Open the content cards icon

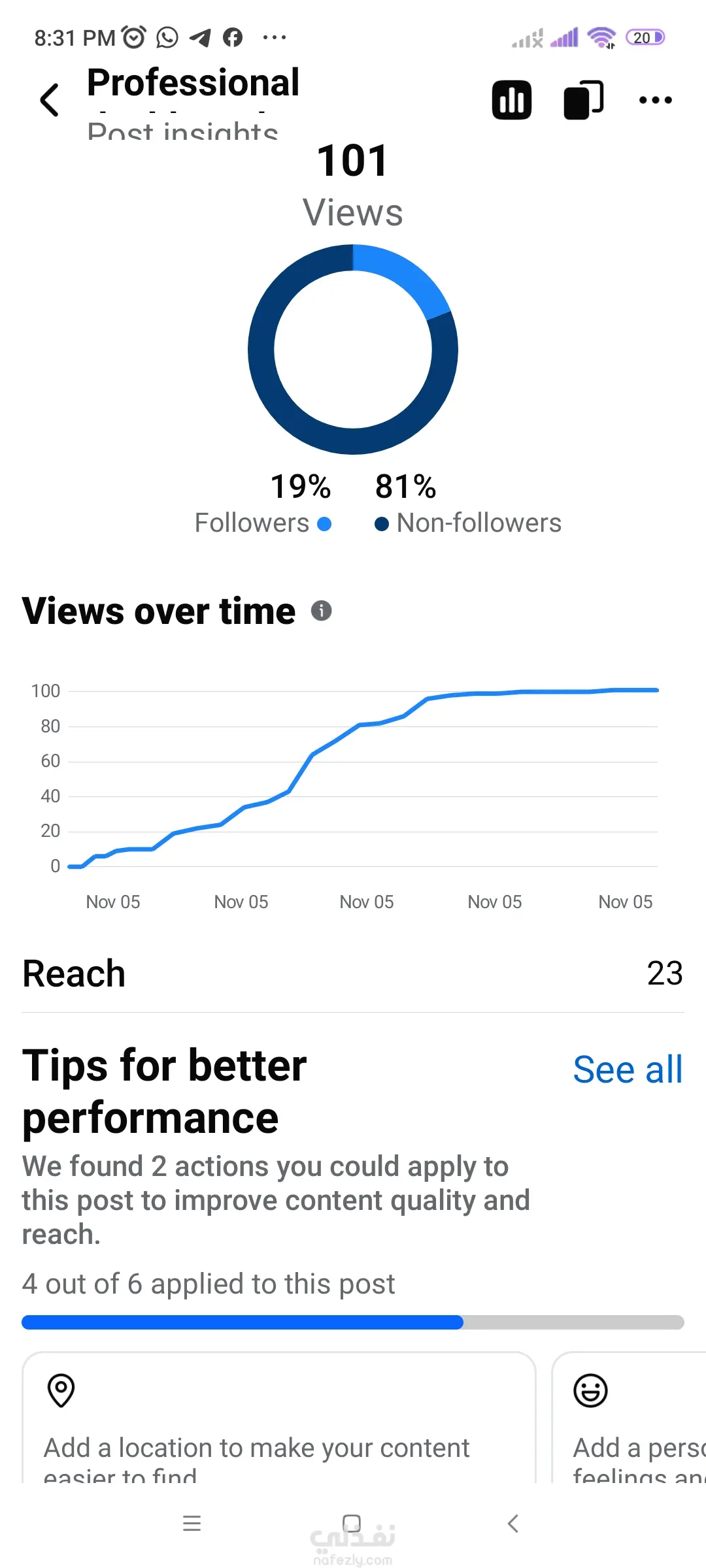point(583,100)
